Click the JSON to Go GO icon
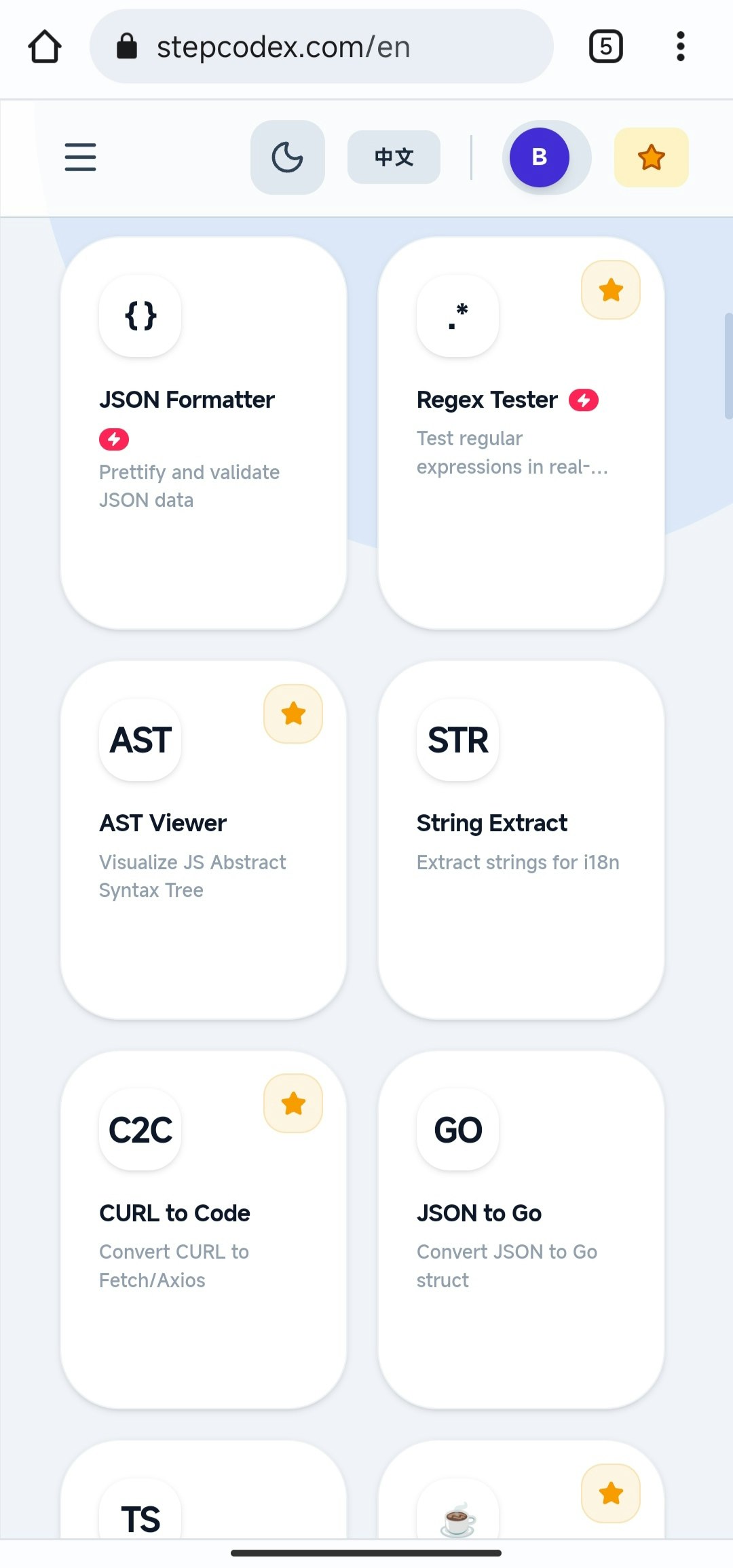 point(457,1130)
